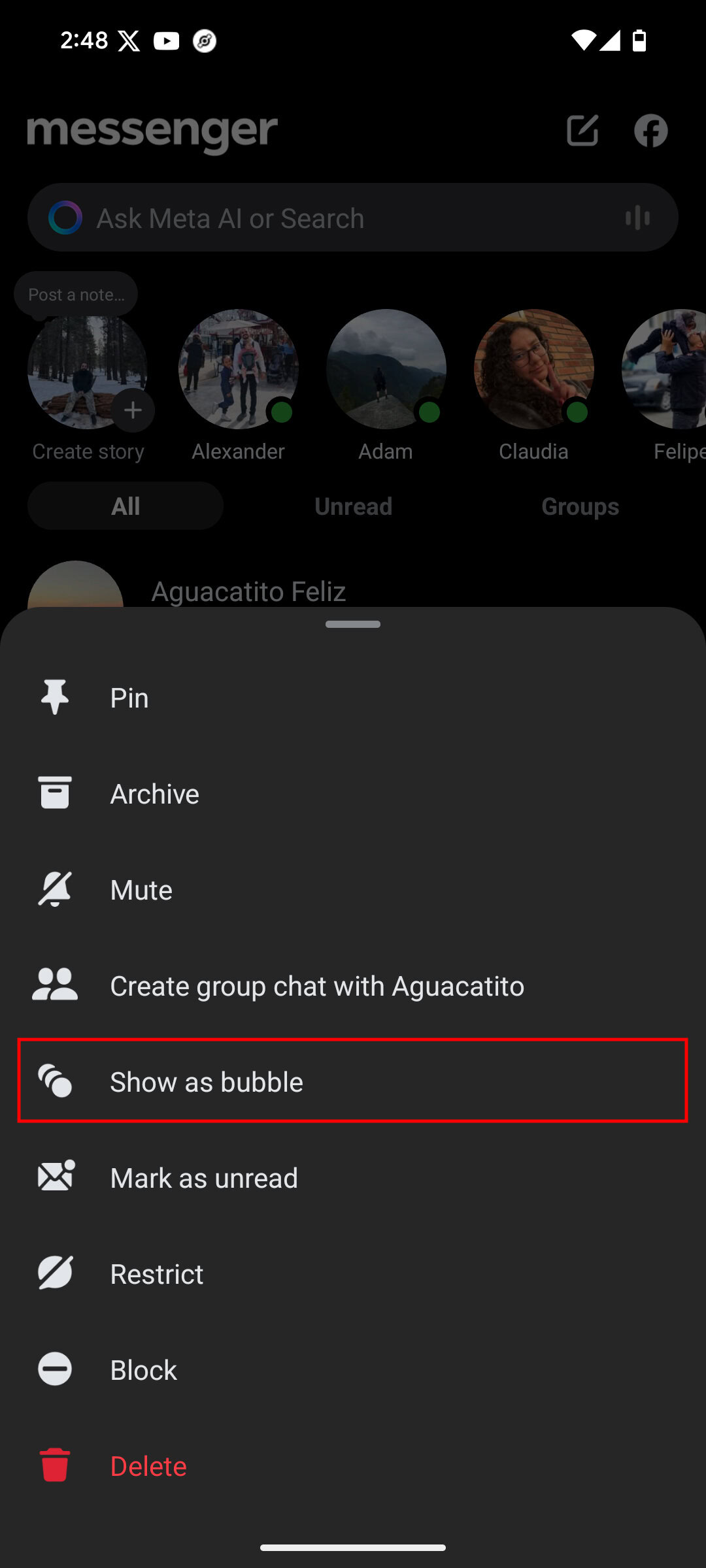Choose Block from the context menu

(143, 1369)
